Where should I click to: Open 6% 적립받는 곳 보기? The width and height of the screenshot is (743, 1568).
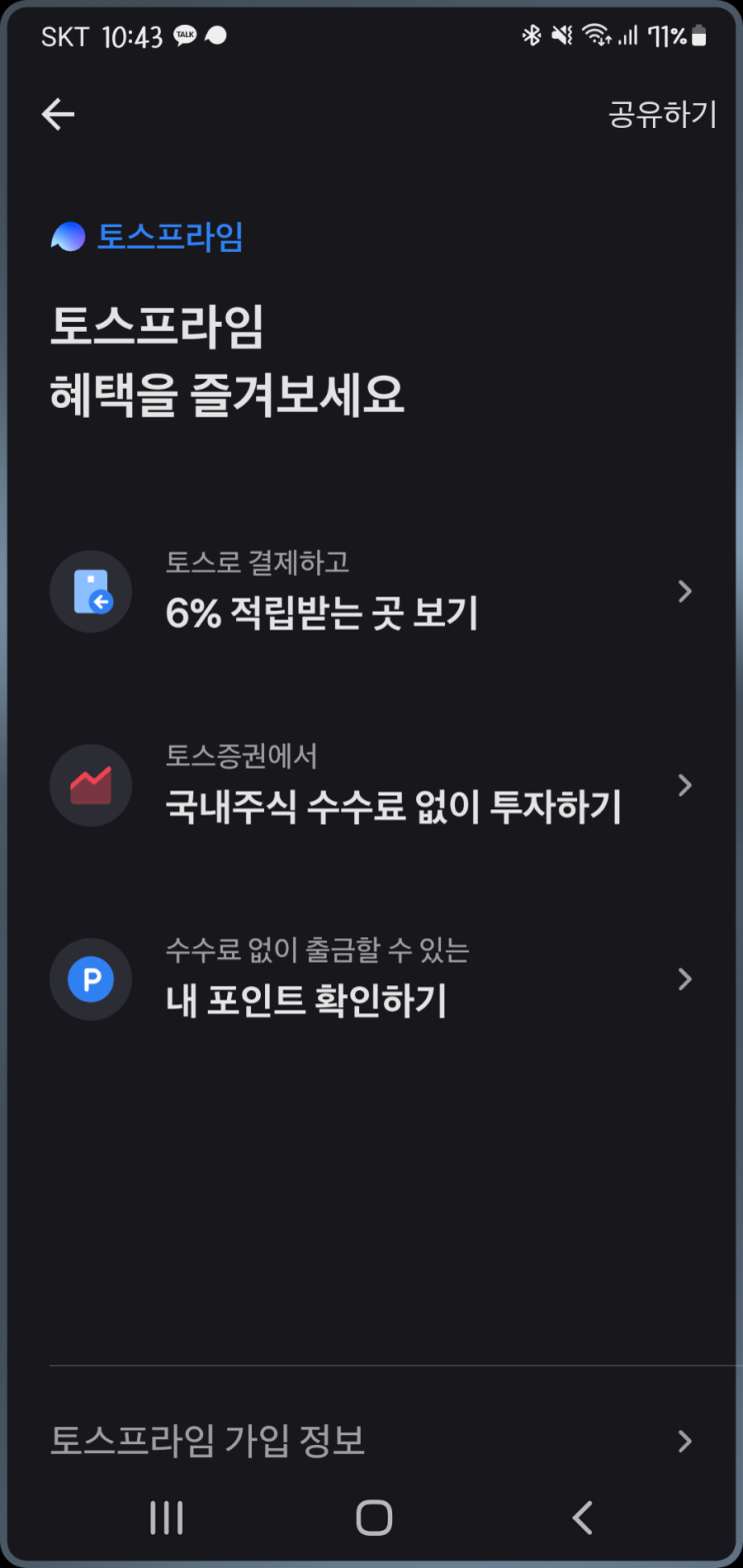[x=372, y=592]
